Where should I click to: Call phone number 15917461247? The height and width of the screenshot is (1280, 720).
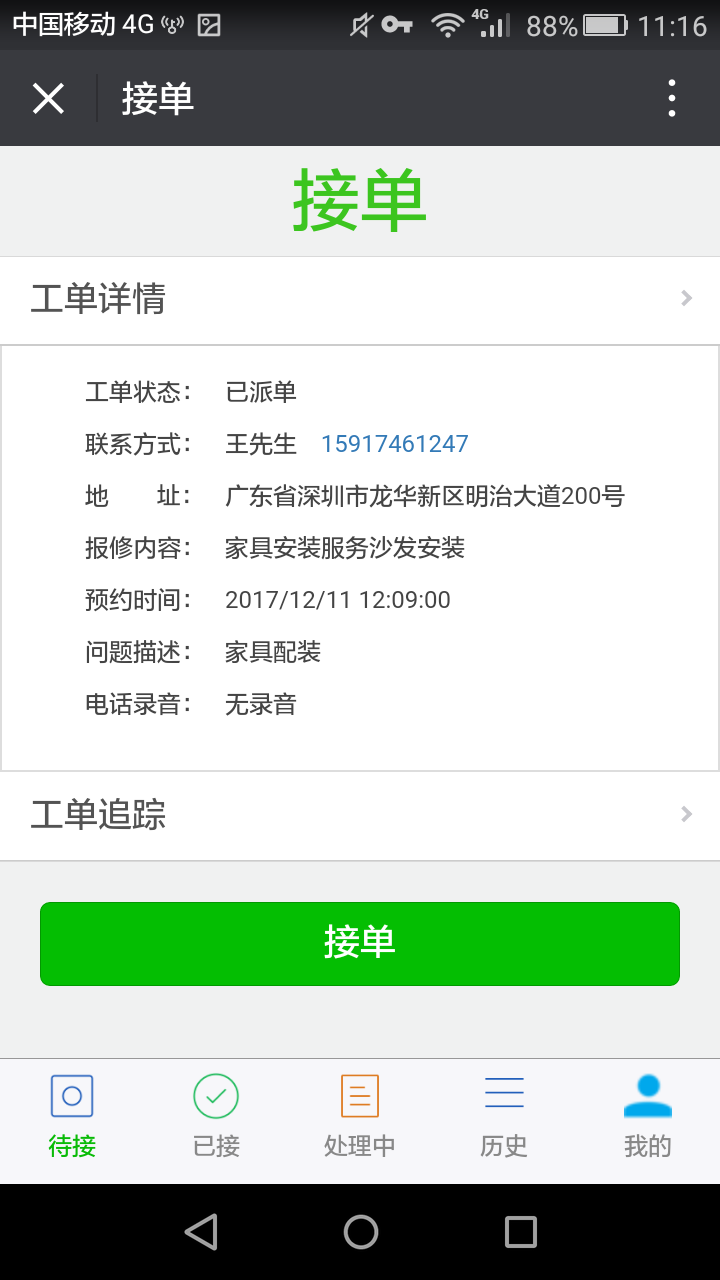(x=394, y=444)
